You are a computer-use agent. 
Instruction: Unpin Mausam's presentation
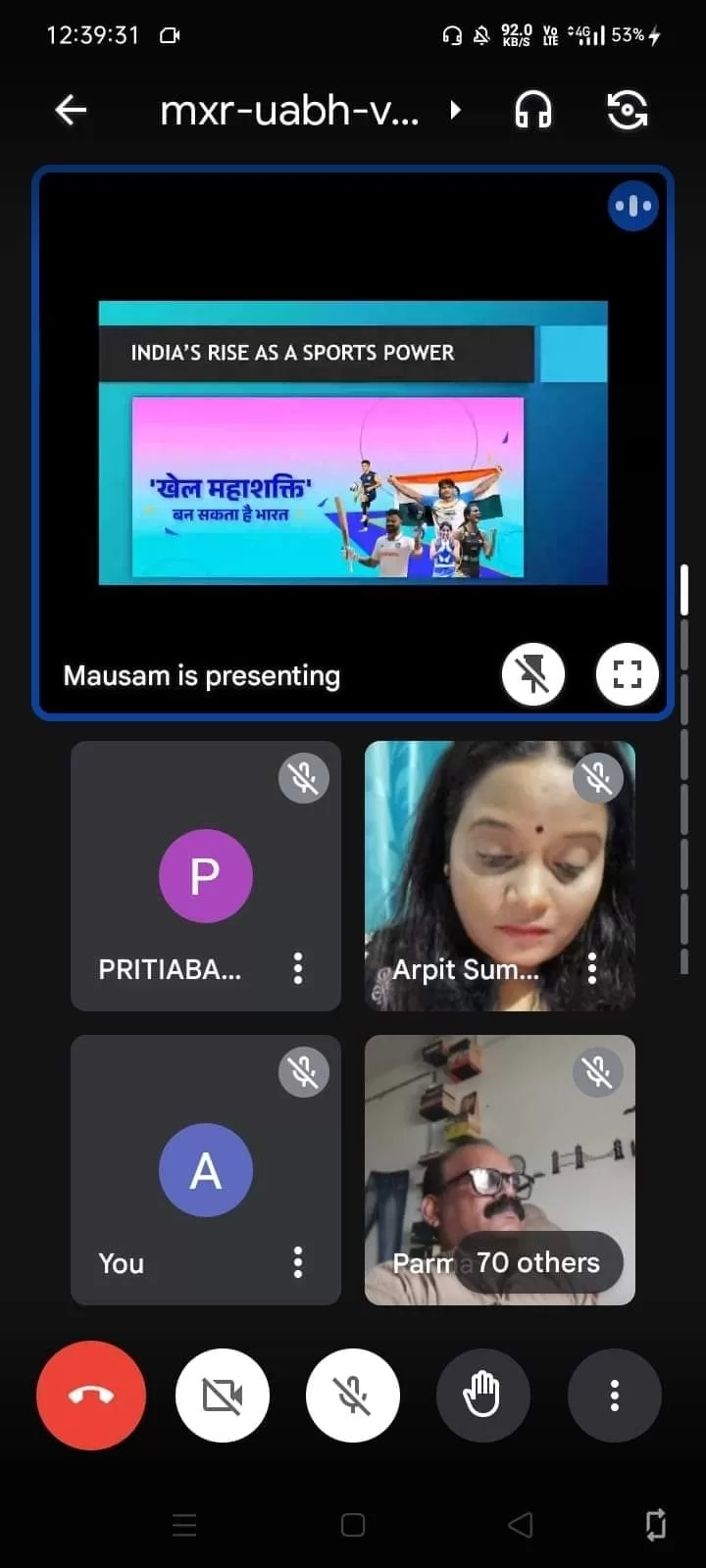tap(532, 674)
